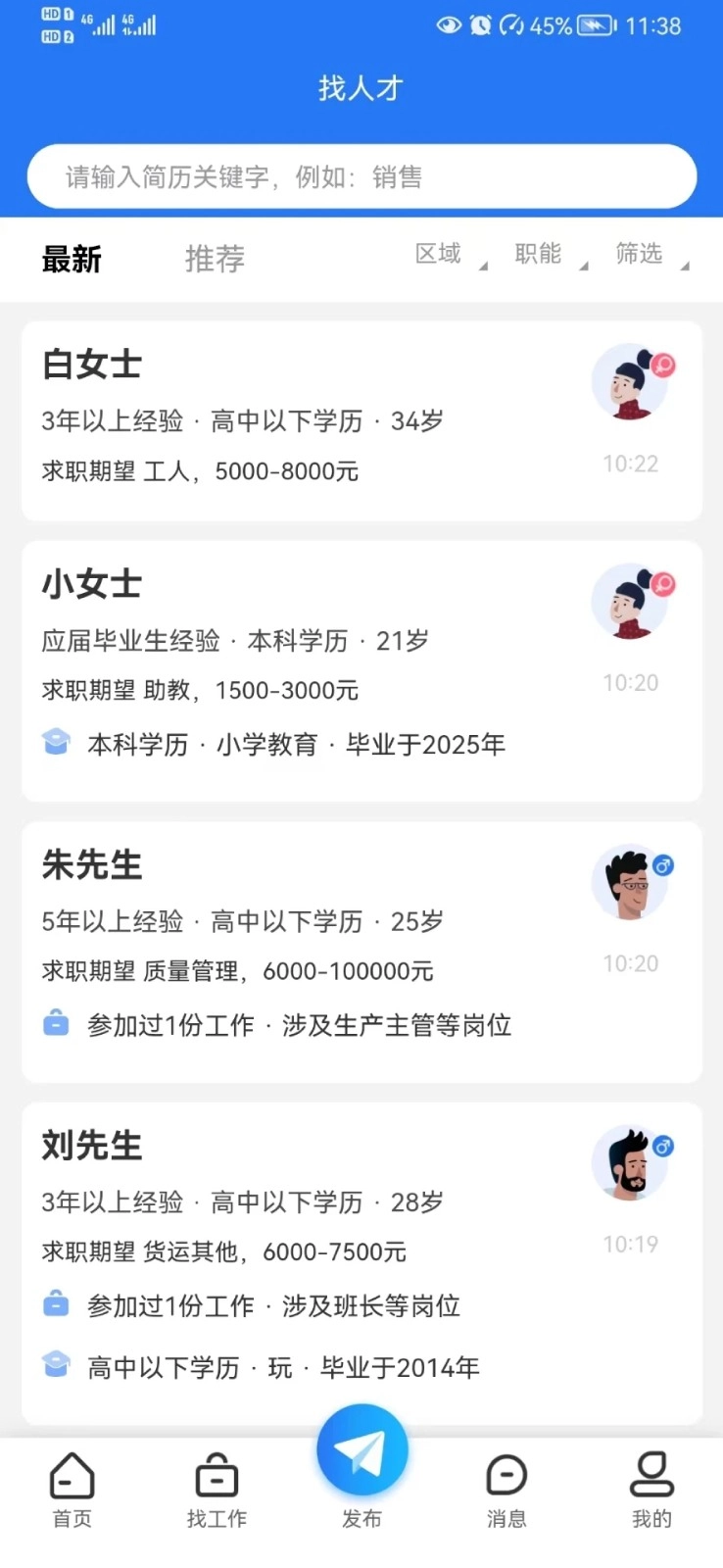This screenshot has width=723, height=1568.
Task: Switch to the 推荐 tab
Action: click(x=216, y=259)
